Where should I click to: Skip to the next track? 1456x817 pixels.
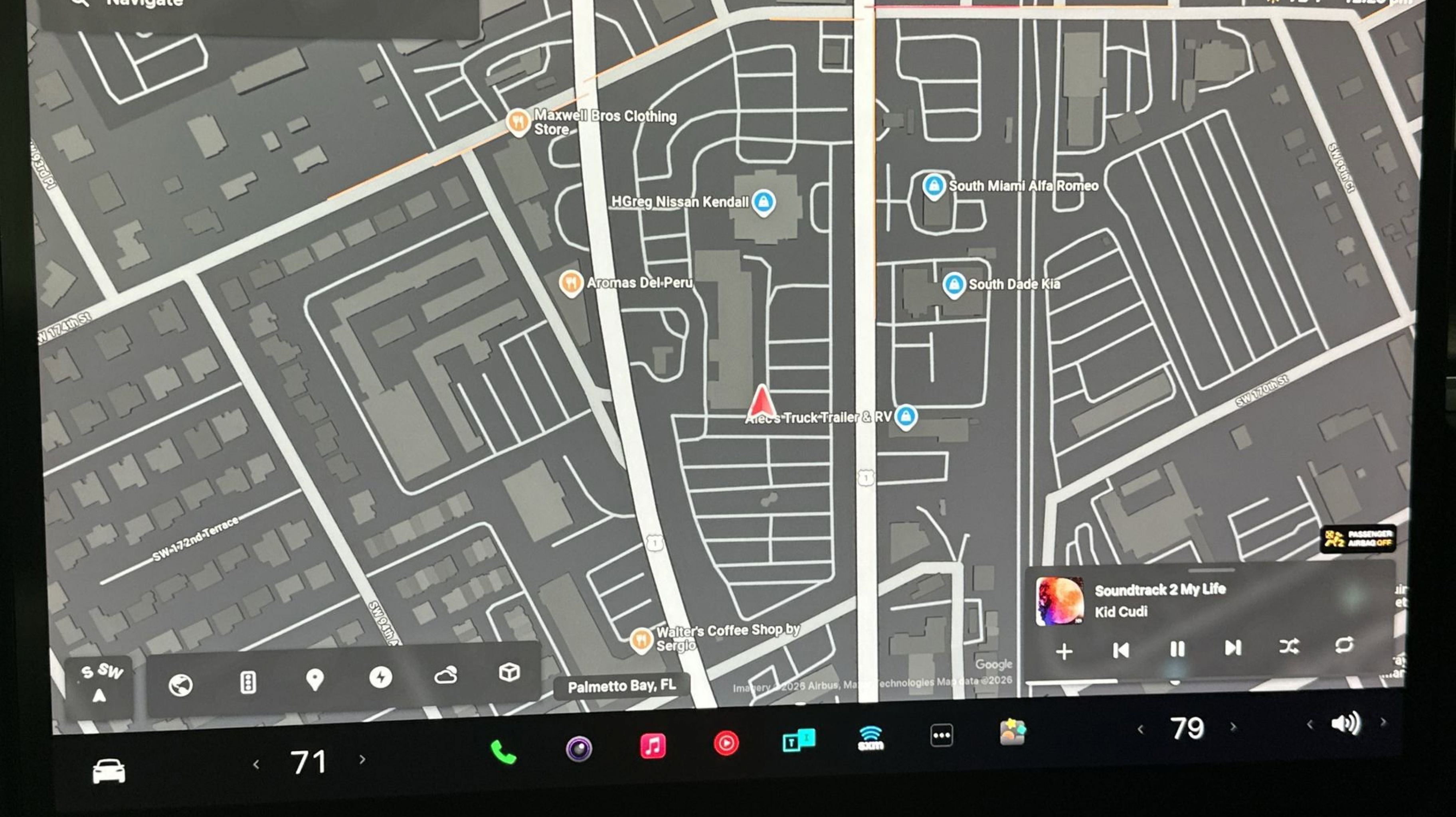[1233, 647]
